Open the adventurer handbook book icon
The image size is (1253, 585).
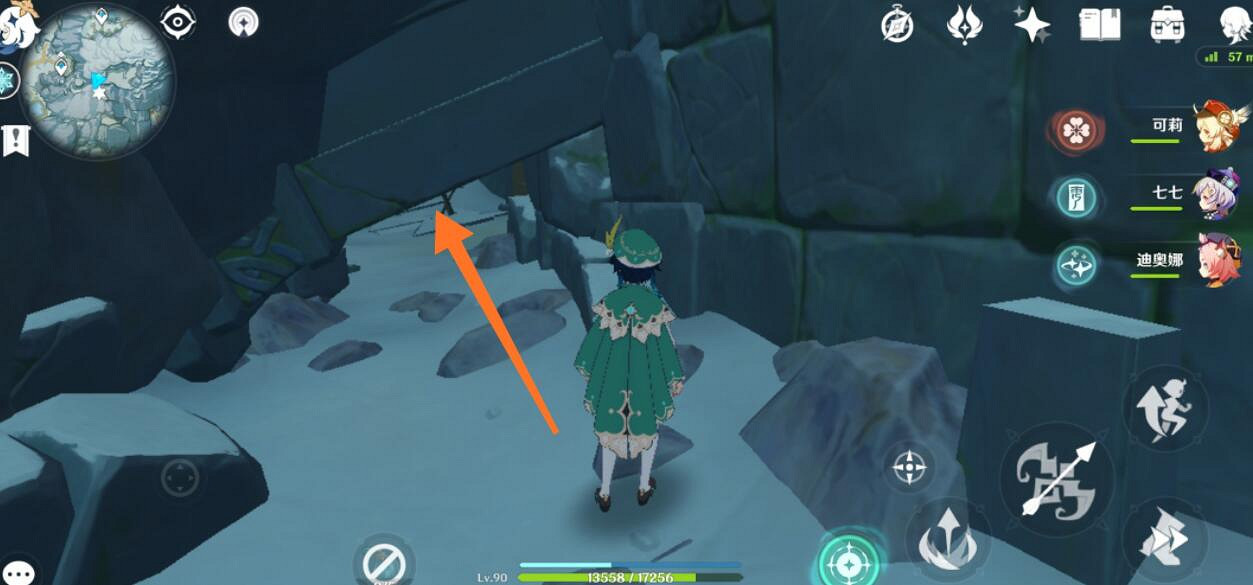[1099, 24]
